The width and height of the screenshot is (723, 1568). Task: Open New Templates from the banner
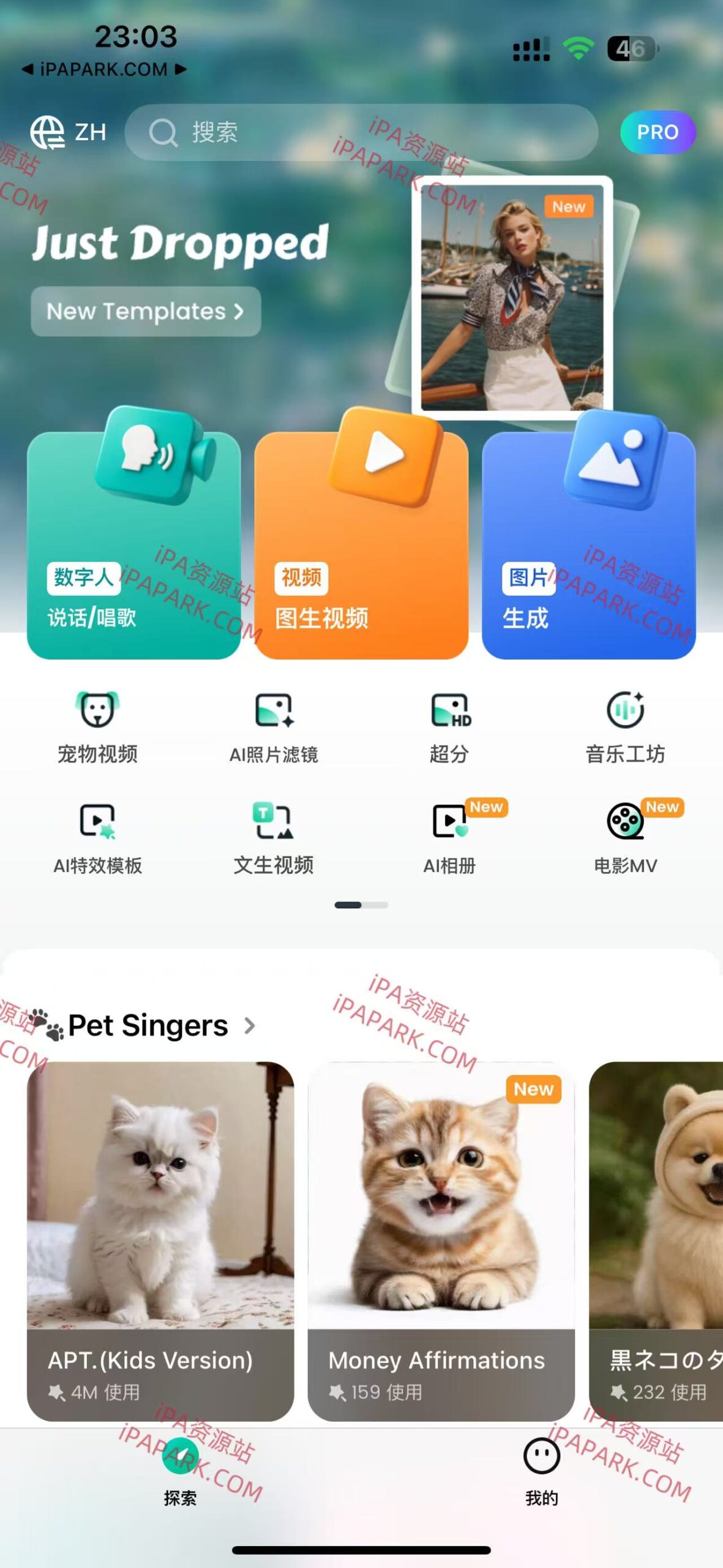point(144,312)
